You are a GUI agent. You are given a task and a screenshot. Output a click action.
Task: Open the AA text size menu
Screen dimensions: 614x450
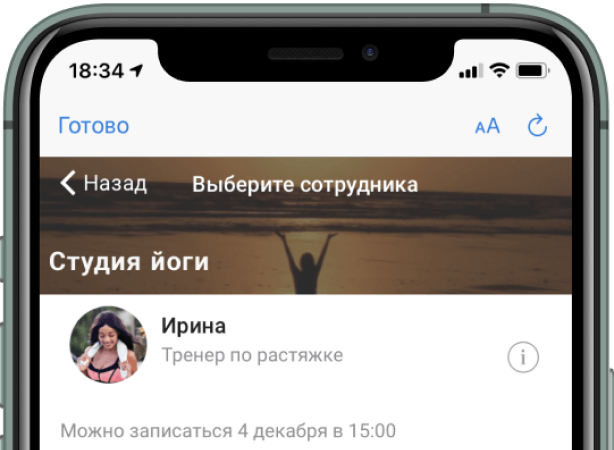(x=487, y=126)
